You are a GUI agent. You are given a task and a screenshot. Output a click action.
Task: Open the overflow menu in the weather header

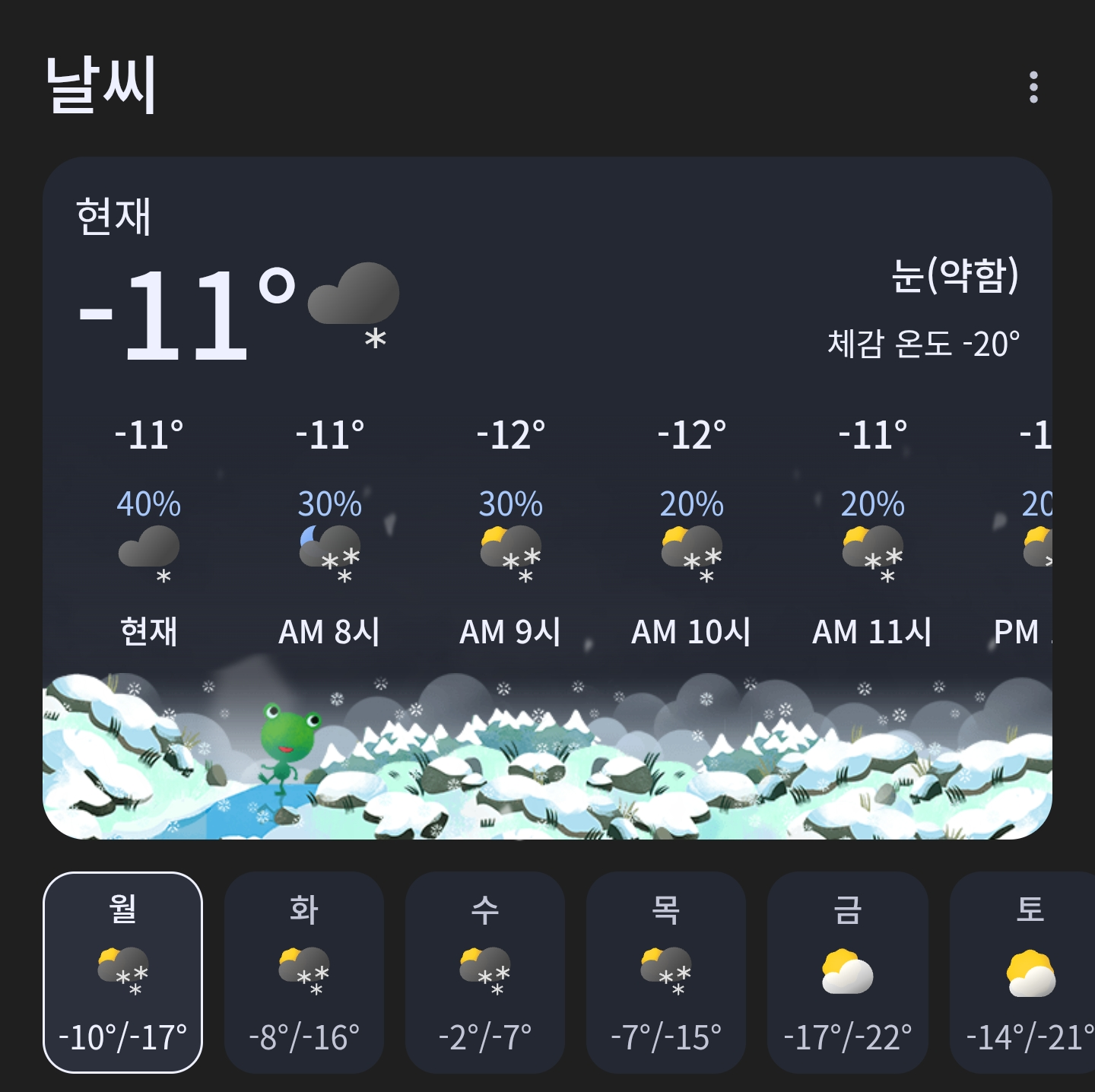[1033, 87]
